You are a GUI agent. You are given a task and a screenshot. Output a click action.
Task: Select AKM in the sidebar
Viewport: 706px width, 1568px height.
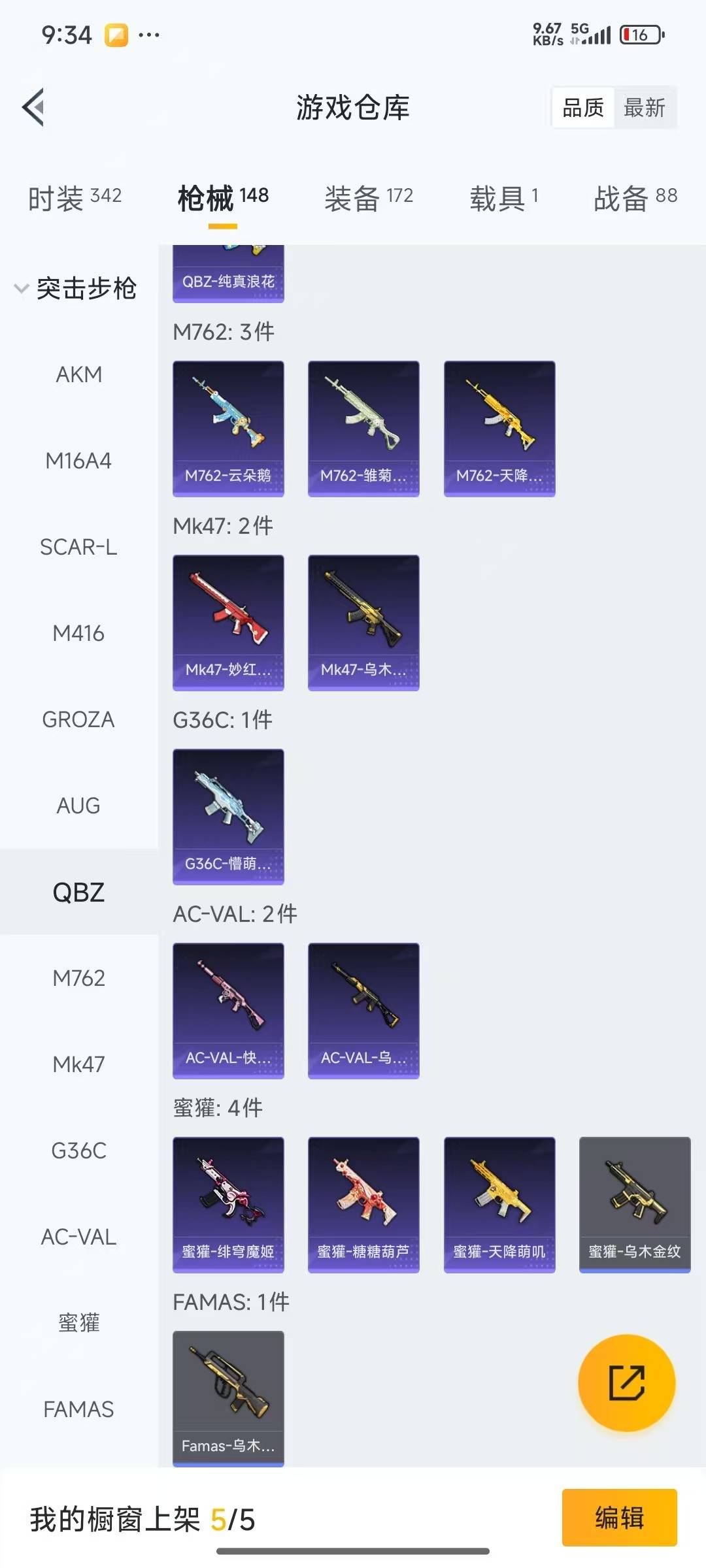[x=79, y=374]
